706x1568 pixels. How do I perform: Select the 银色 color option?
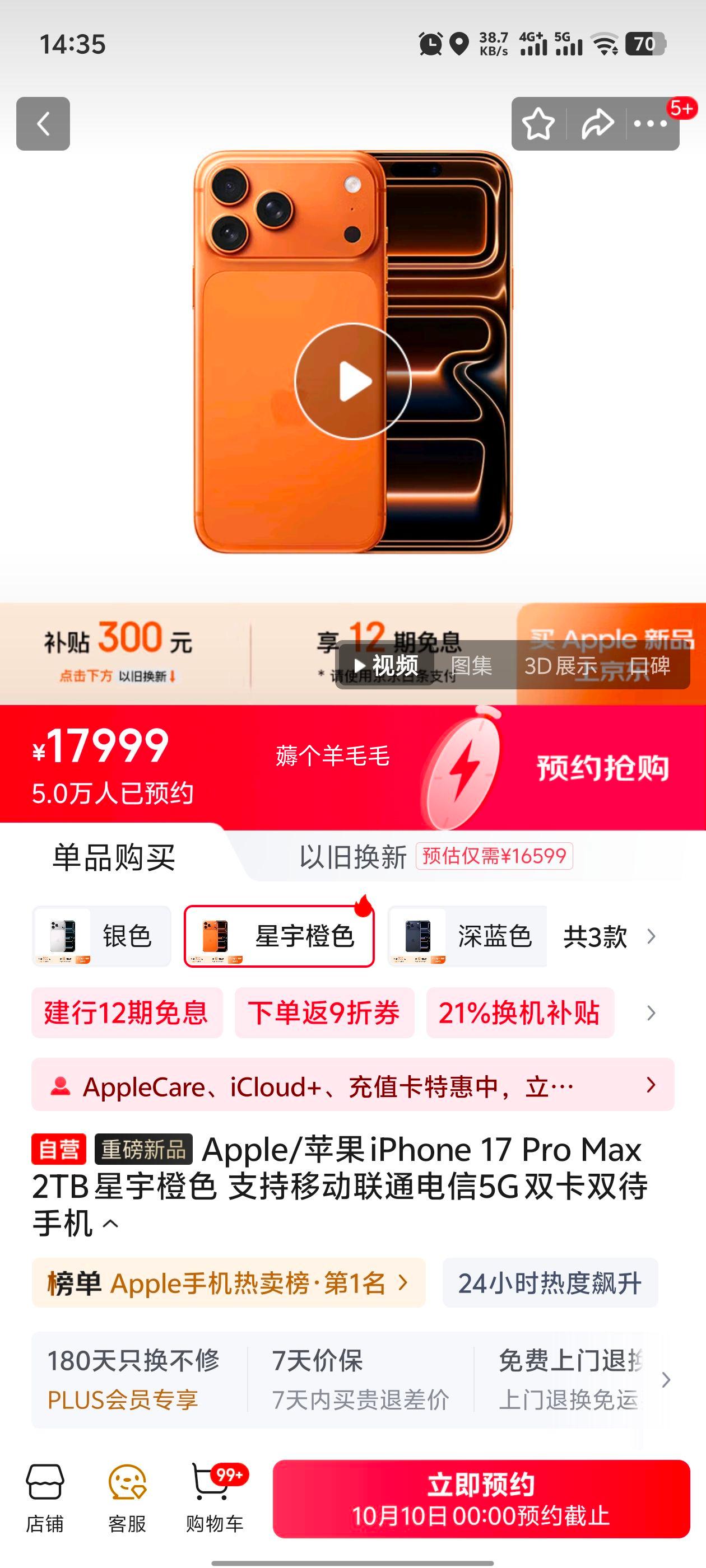102,936
